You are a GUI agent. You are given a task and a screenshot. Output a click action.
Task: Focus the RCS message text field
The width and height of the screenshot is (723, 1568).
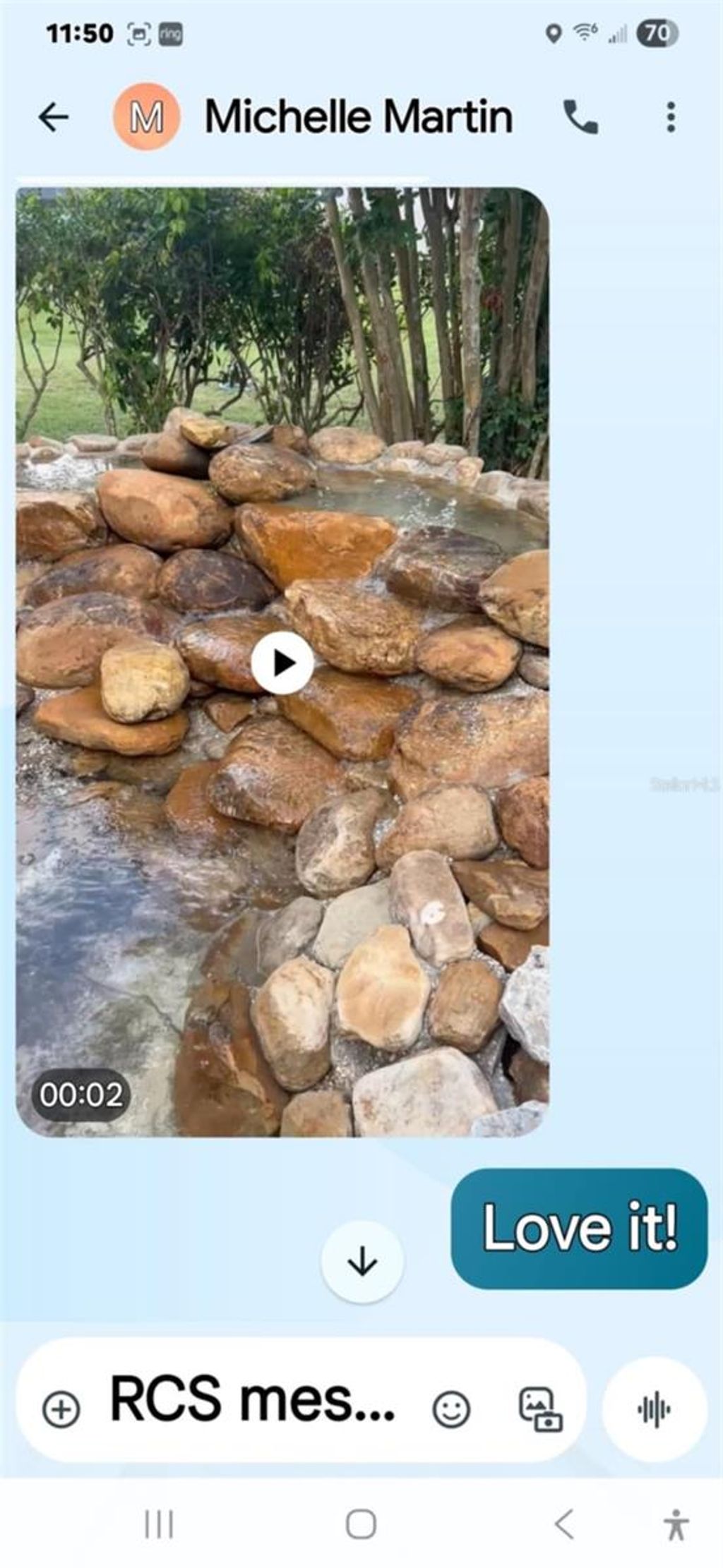pos(254,1401)
